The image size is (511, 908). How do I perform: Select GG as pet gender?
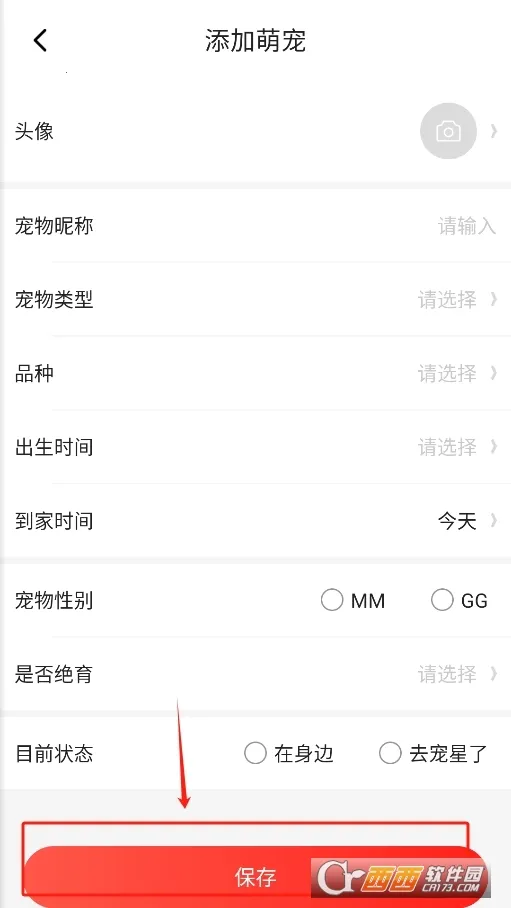[459, 601]
